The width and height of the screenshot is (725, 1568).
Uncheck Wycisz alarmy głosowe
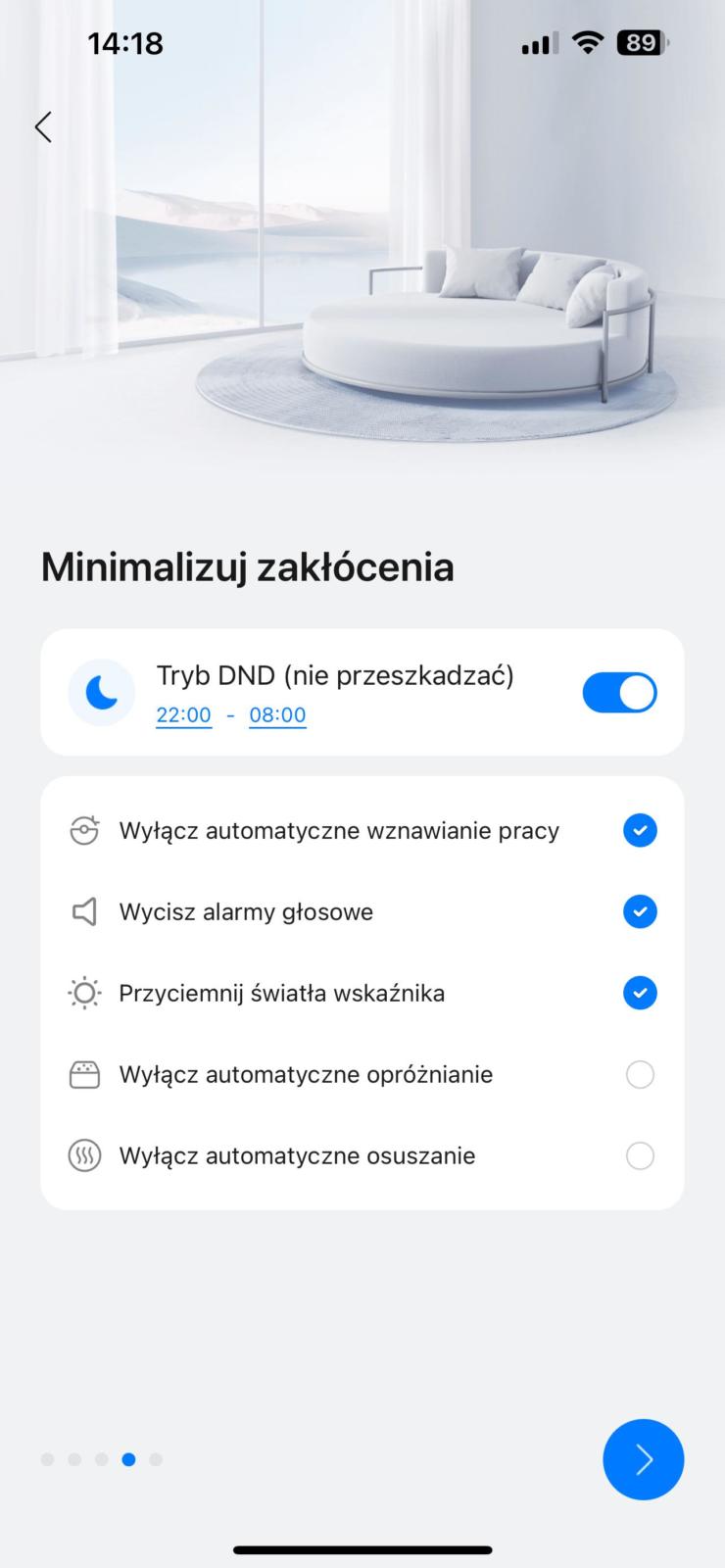point(640,912)
